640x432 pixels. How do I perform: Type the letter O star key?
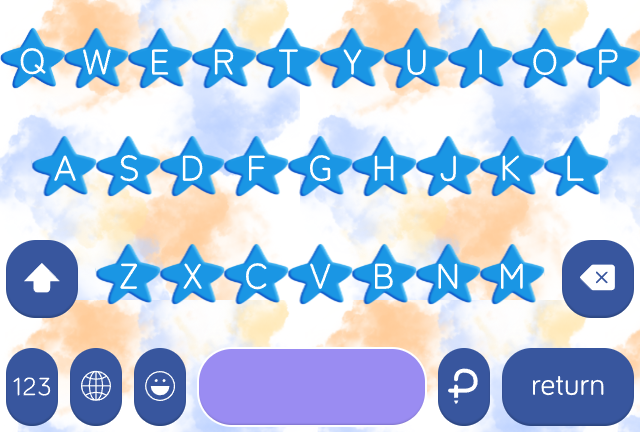pos(544,62)
